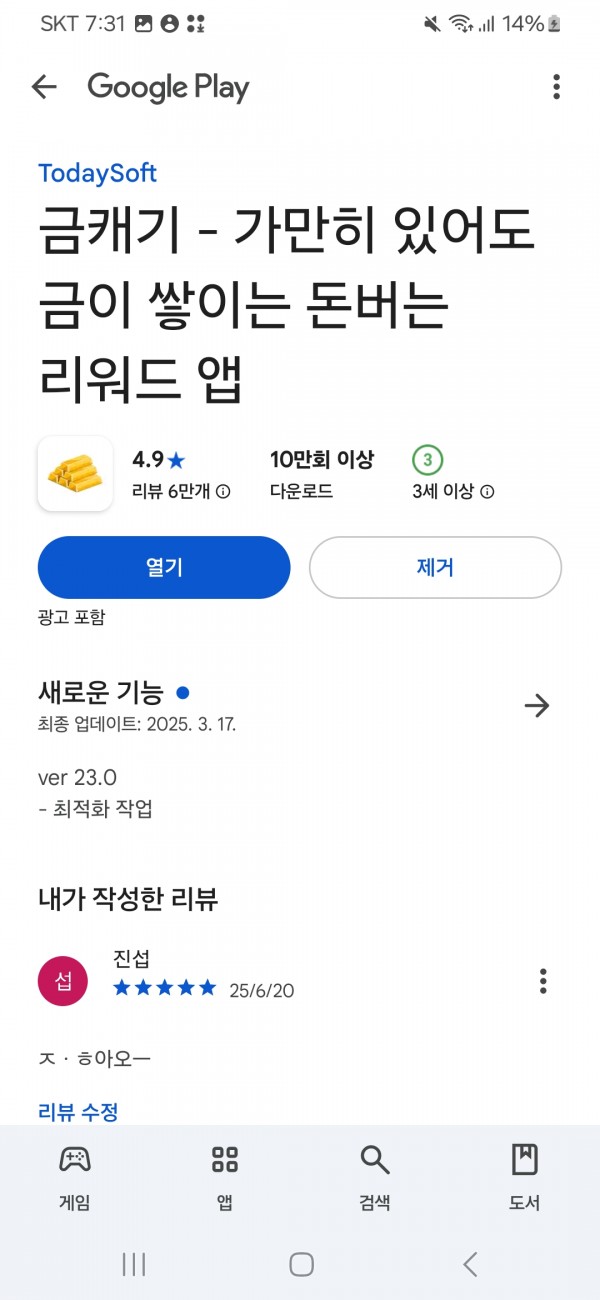Tap the 열기 button to open app
This screenshot has height=1300, width=600.
(164, 567)
